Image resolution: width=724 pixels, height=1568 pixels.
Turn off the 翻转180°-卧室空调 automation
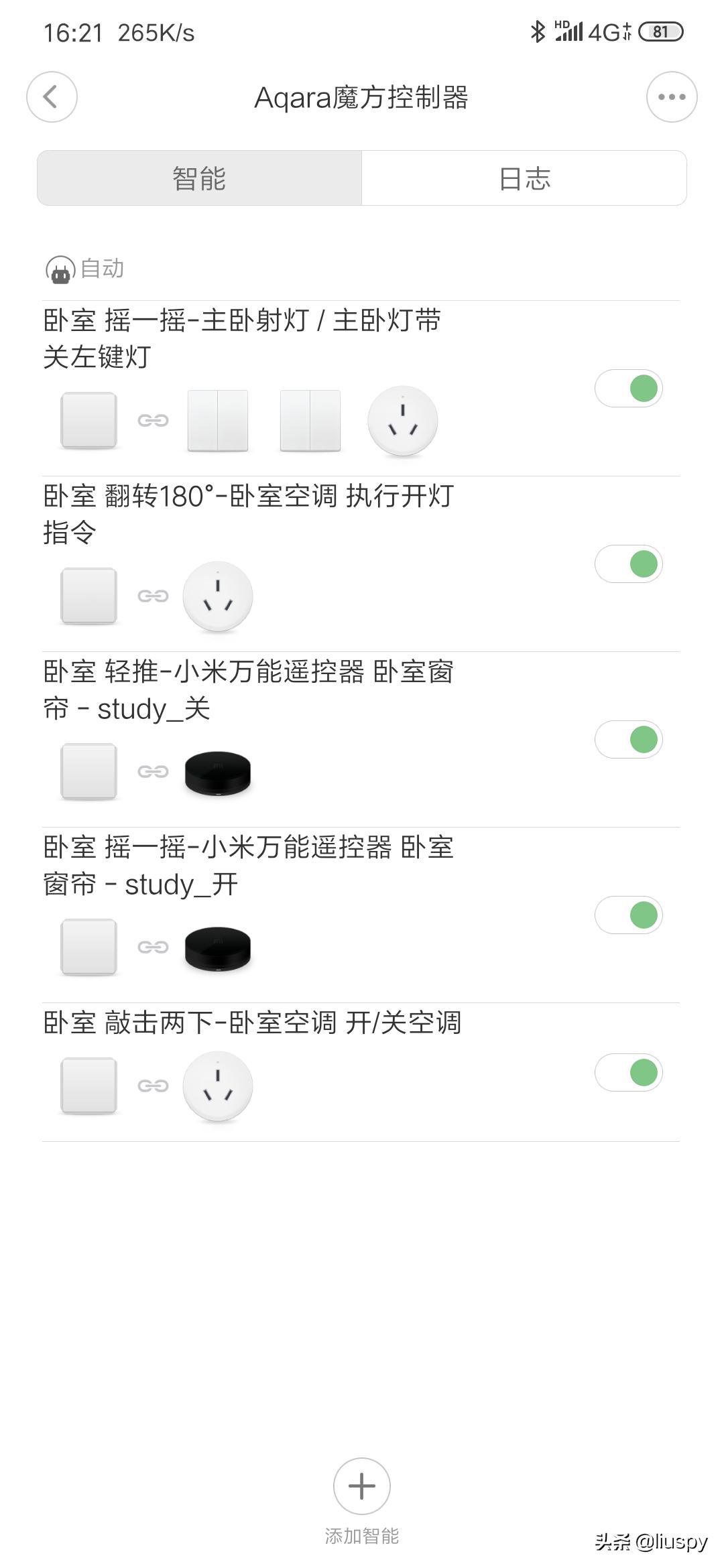click(627, 564)
